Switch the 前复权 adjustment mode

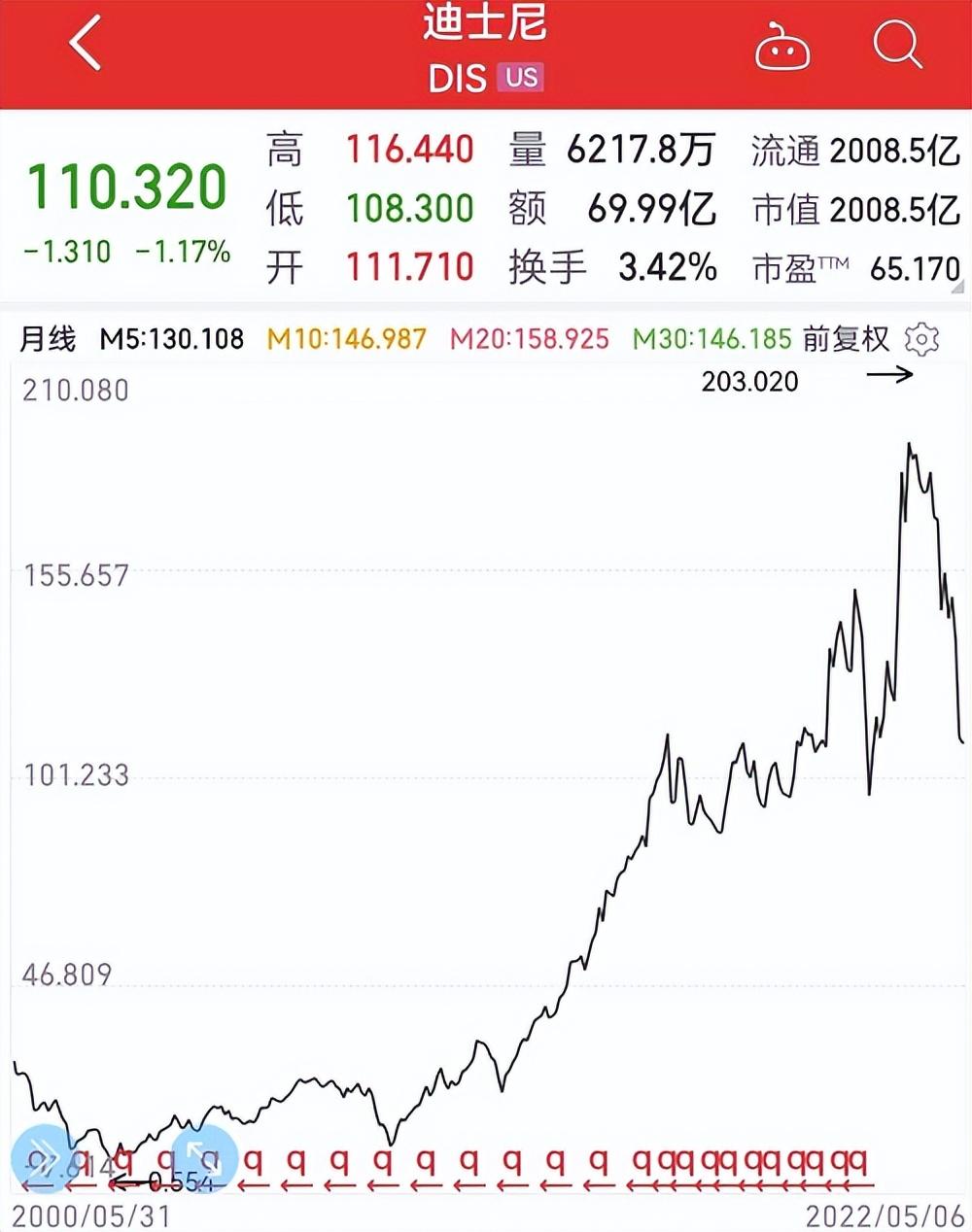pos(846,339)
